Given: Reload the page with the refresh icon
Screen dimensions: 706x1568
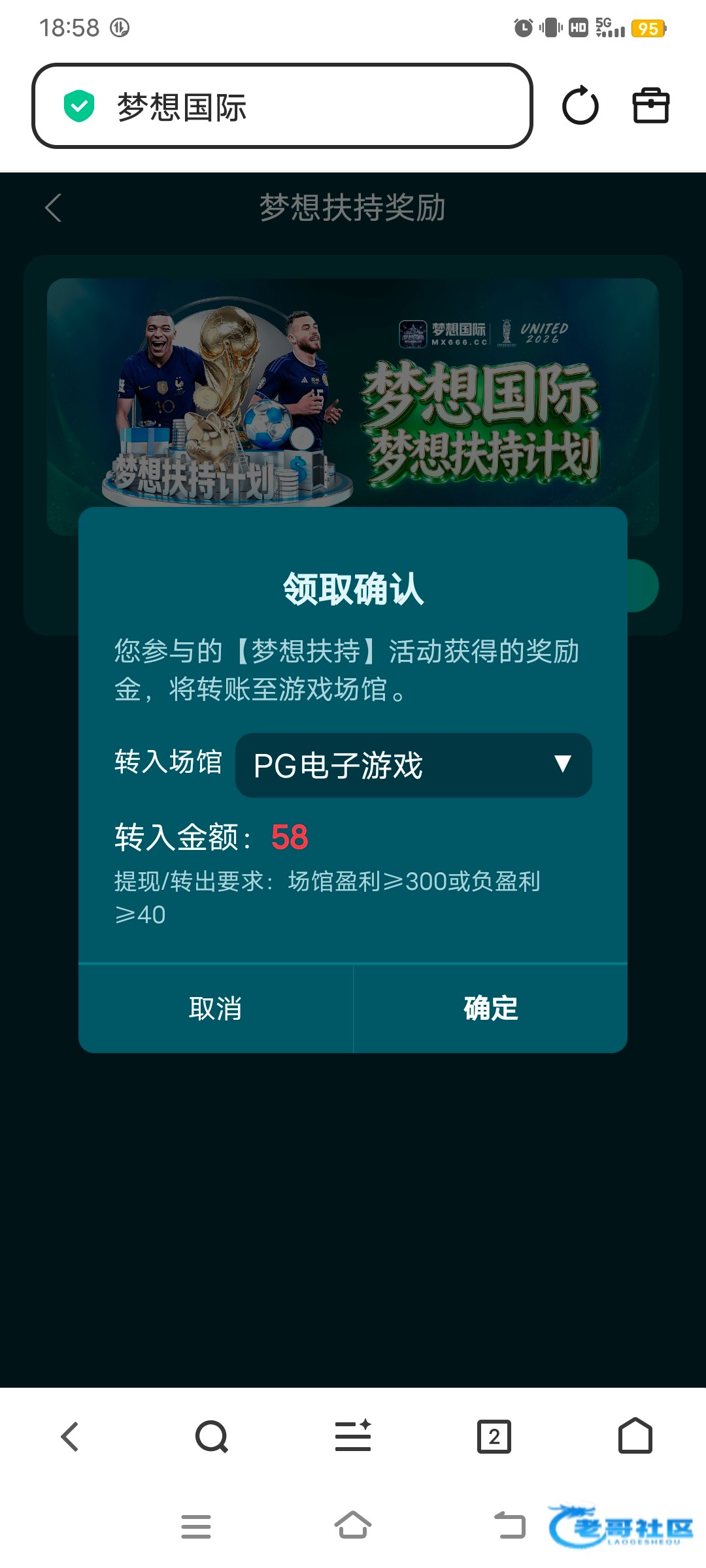Looking at the screenshot, I should click(x=580, y=106).
